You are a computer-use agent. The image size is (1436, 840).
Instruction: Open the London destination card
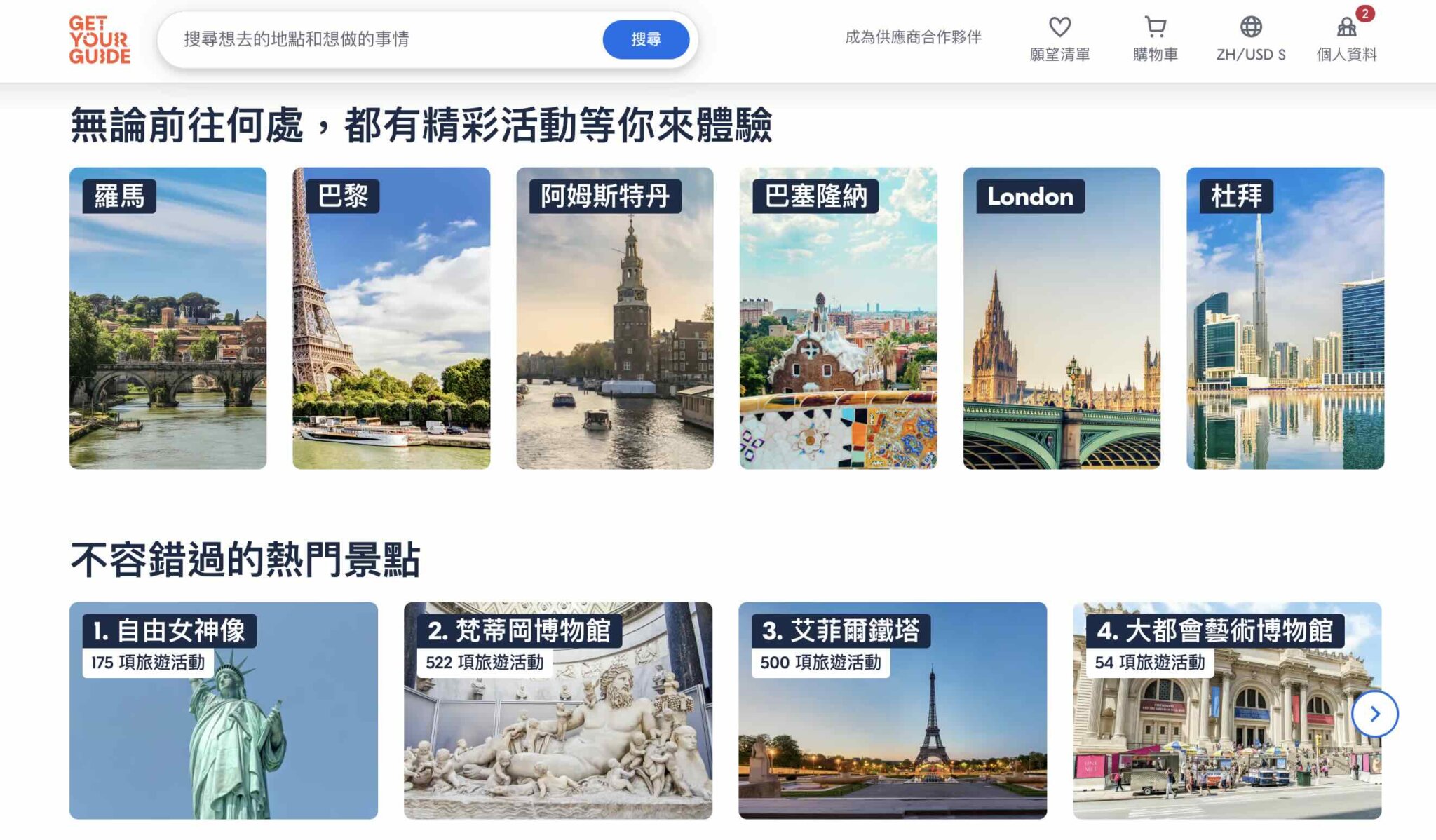click(1061, 318)
